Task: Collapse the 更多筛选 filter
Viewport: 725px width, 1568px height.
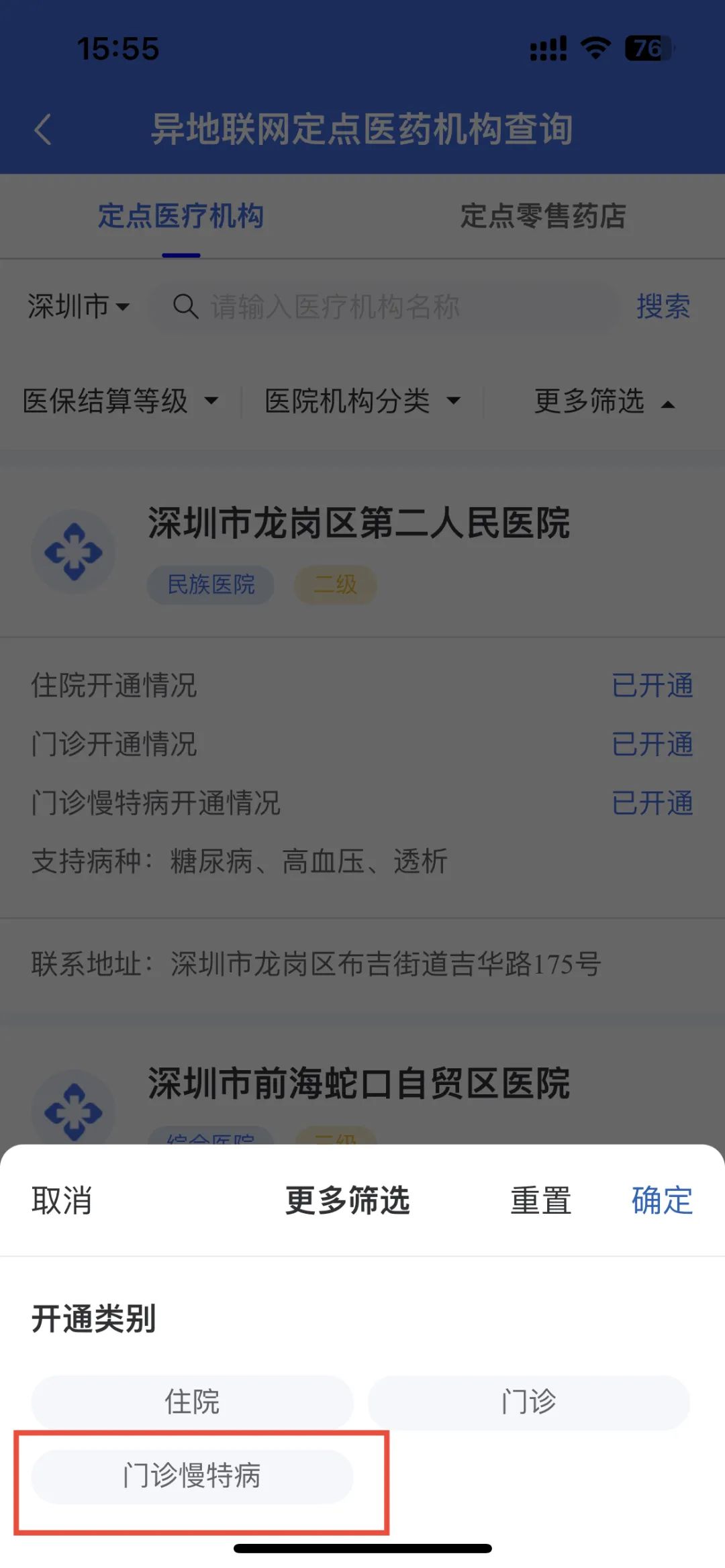Action: pos(604,401)
